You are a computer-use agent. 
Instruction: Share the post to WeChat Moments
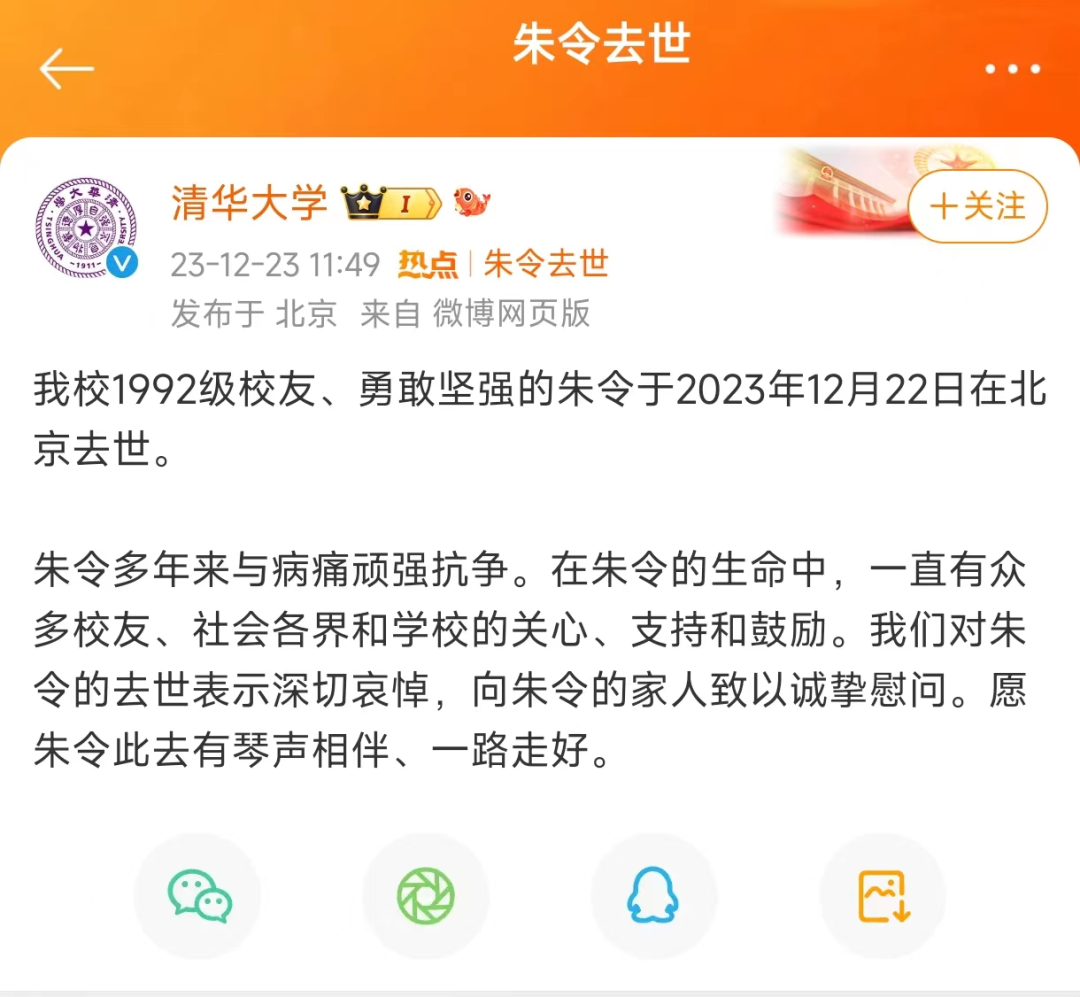click(x=425, y=895)
